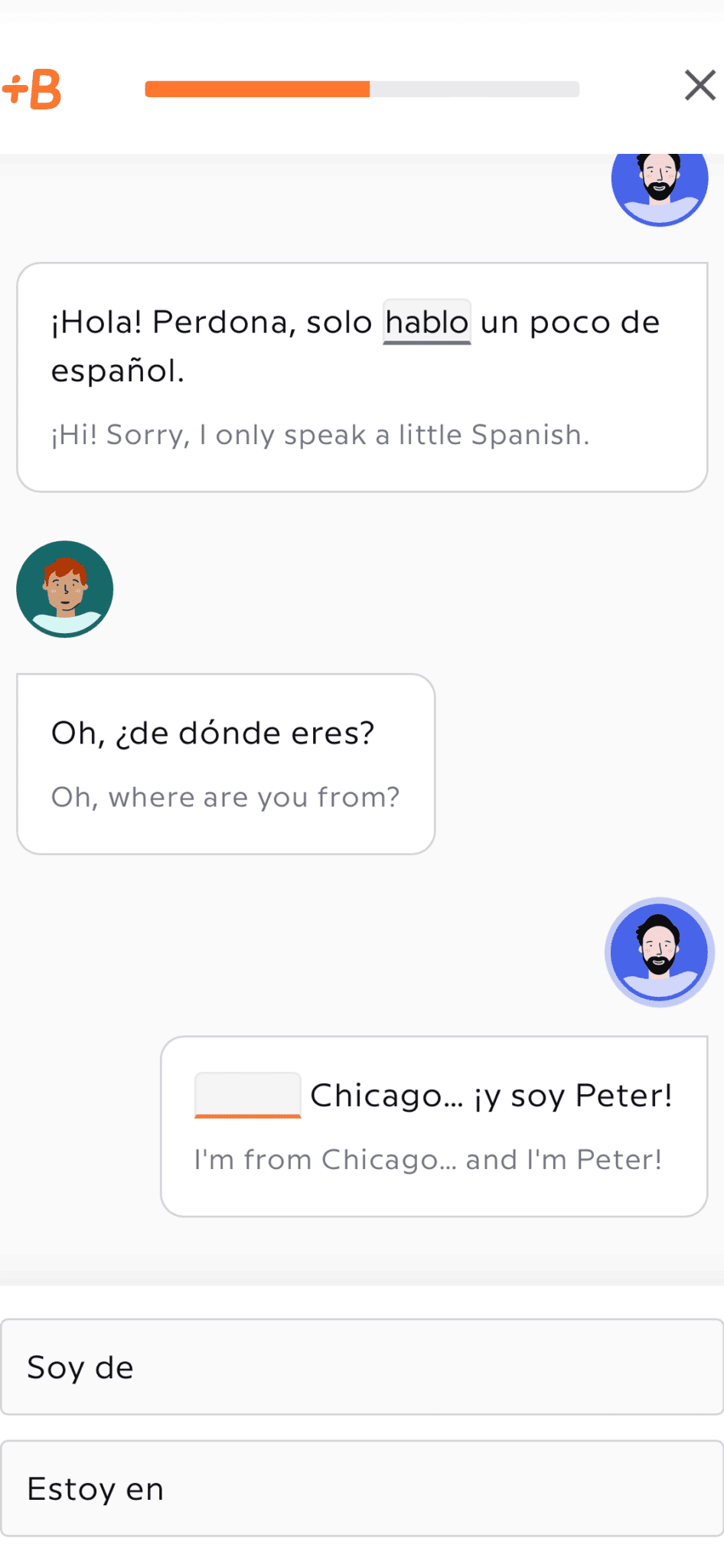724x1568 pixels.
Task: Click the 'Oh, ¿de dónde eres?' bubble
Action: (225, 762)
